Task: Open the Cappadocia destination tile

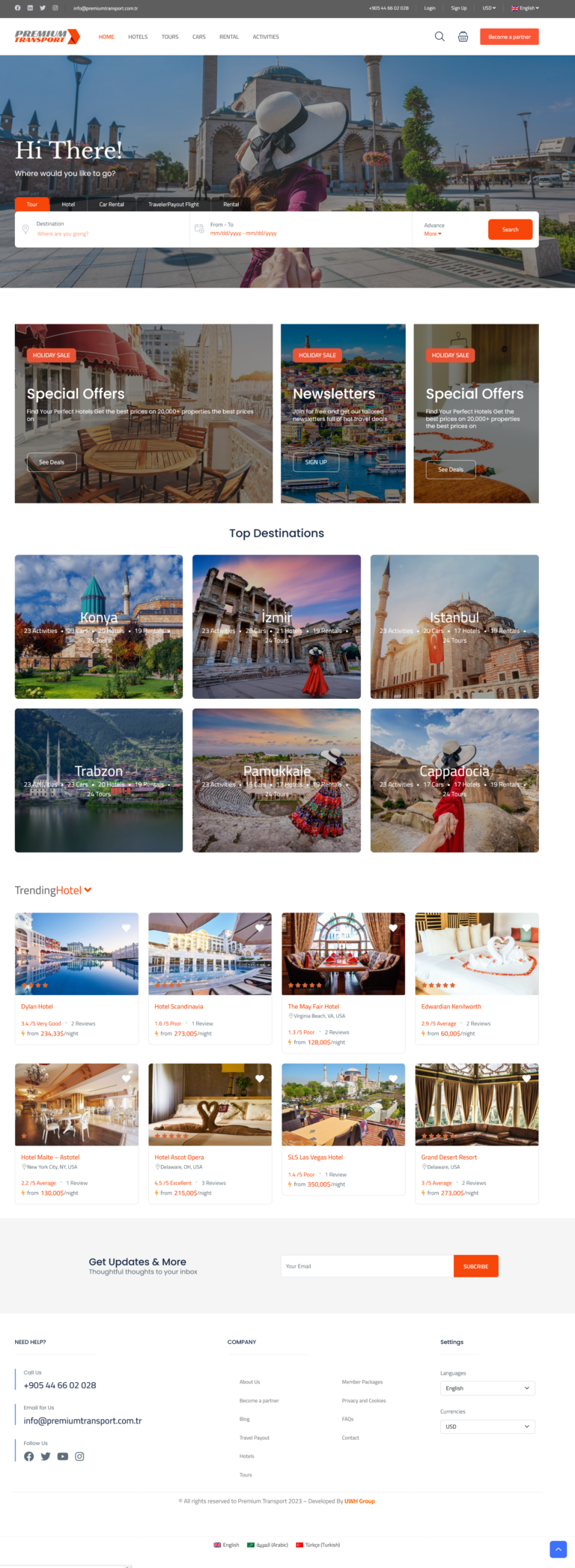Action: click(x=454, y=780)
